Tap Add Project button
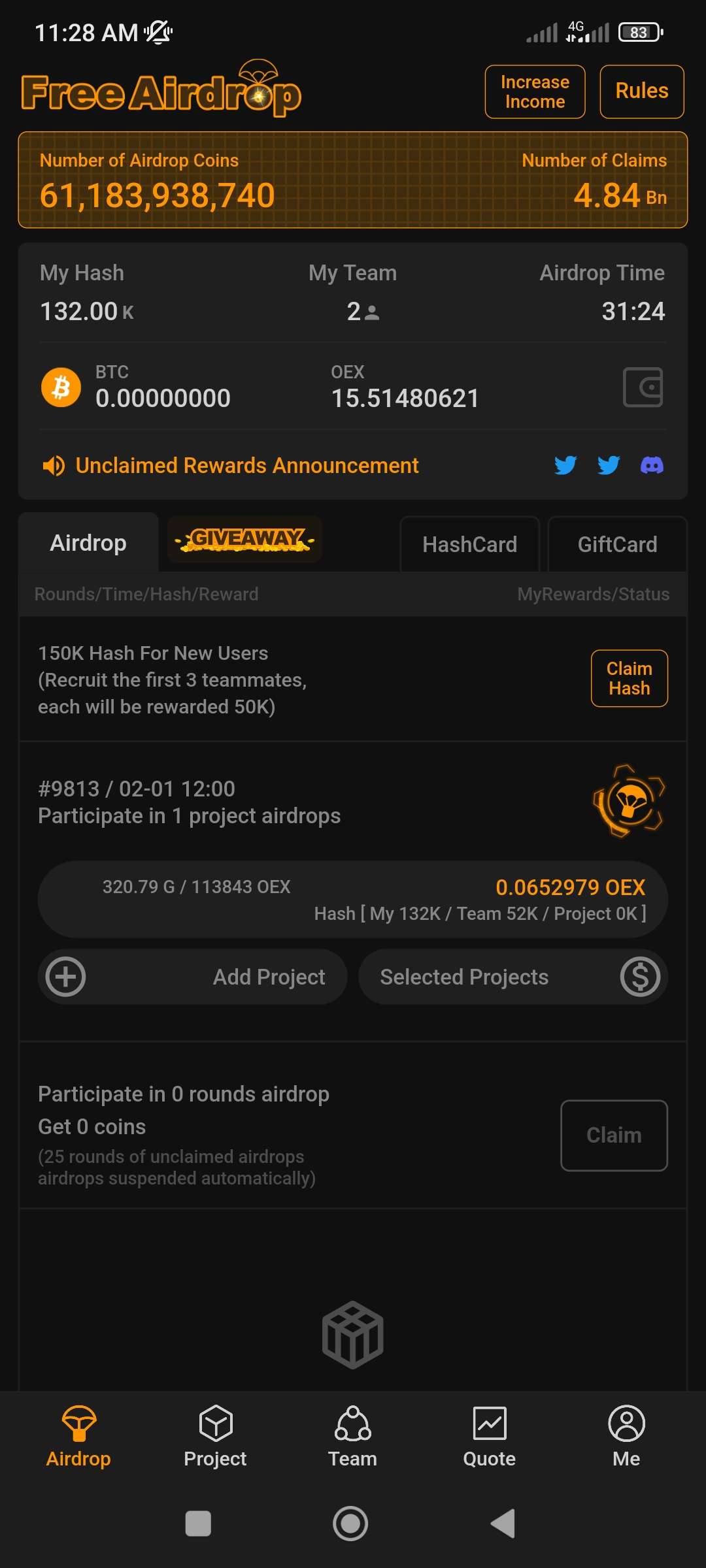 pos(192,977)
